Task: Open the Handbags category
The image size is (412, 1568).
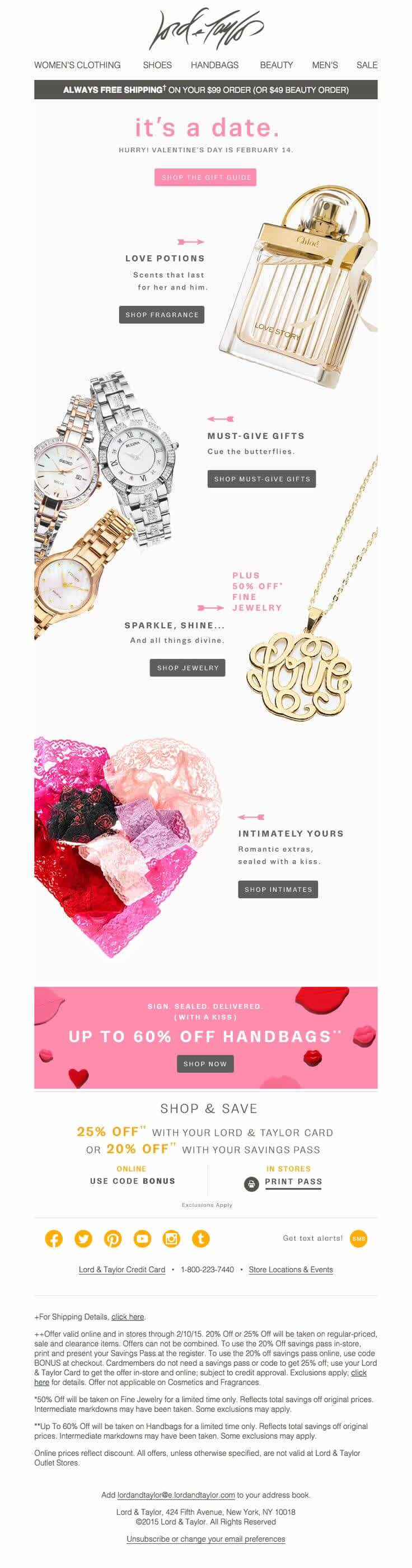Action: [x=214, y=65]
